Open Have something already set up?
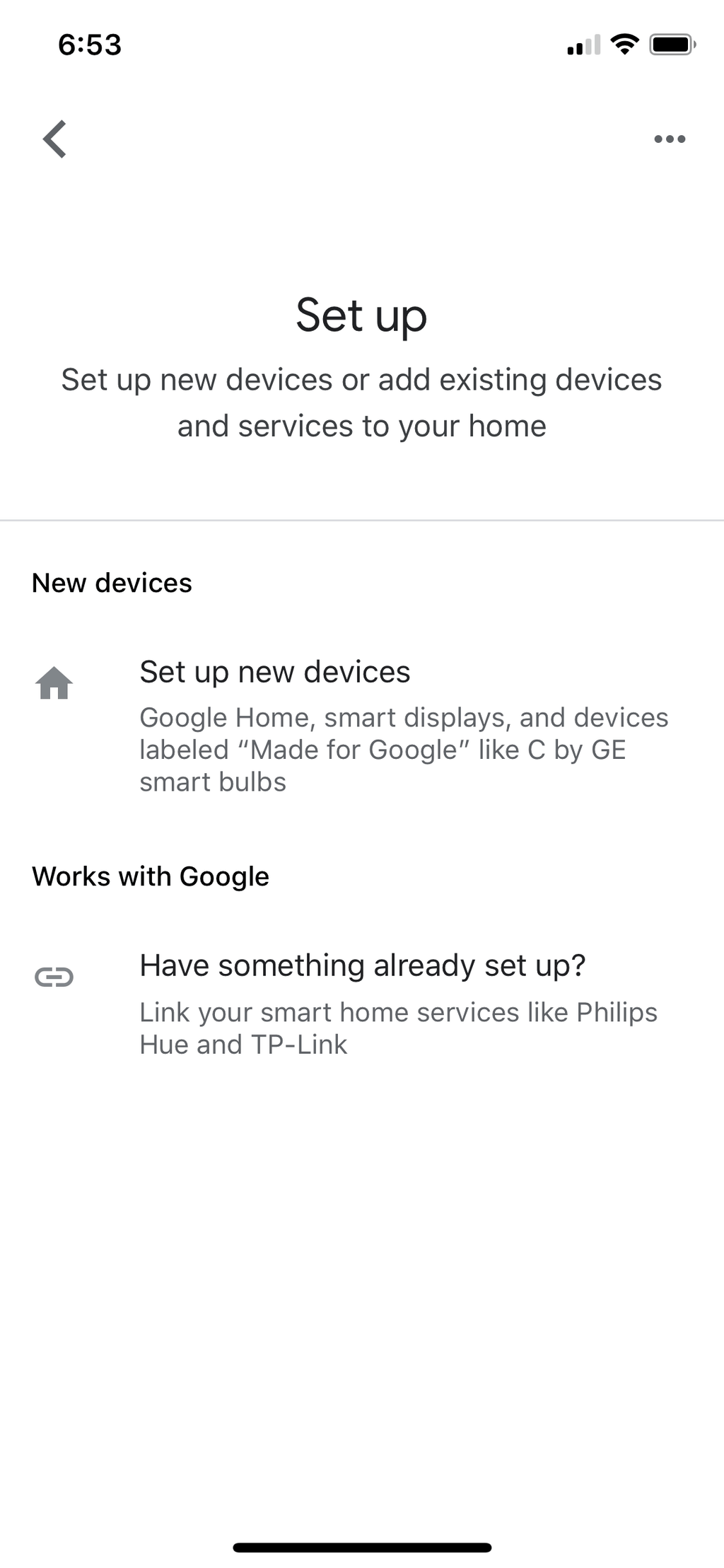The width and height of the screenshot is (724, 1568). tap(362, 1004)
